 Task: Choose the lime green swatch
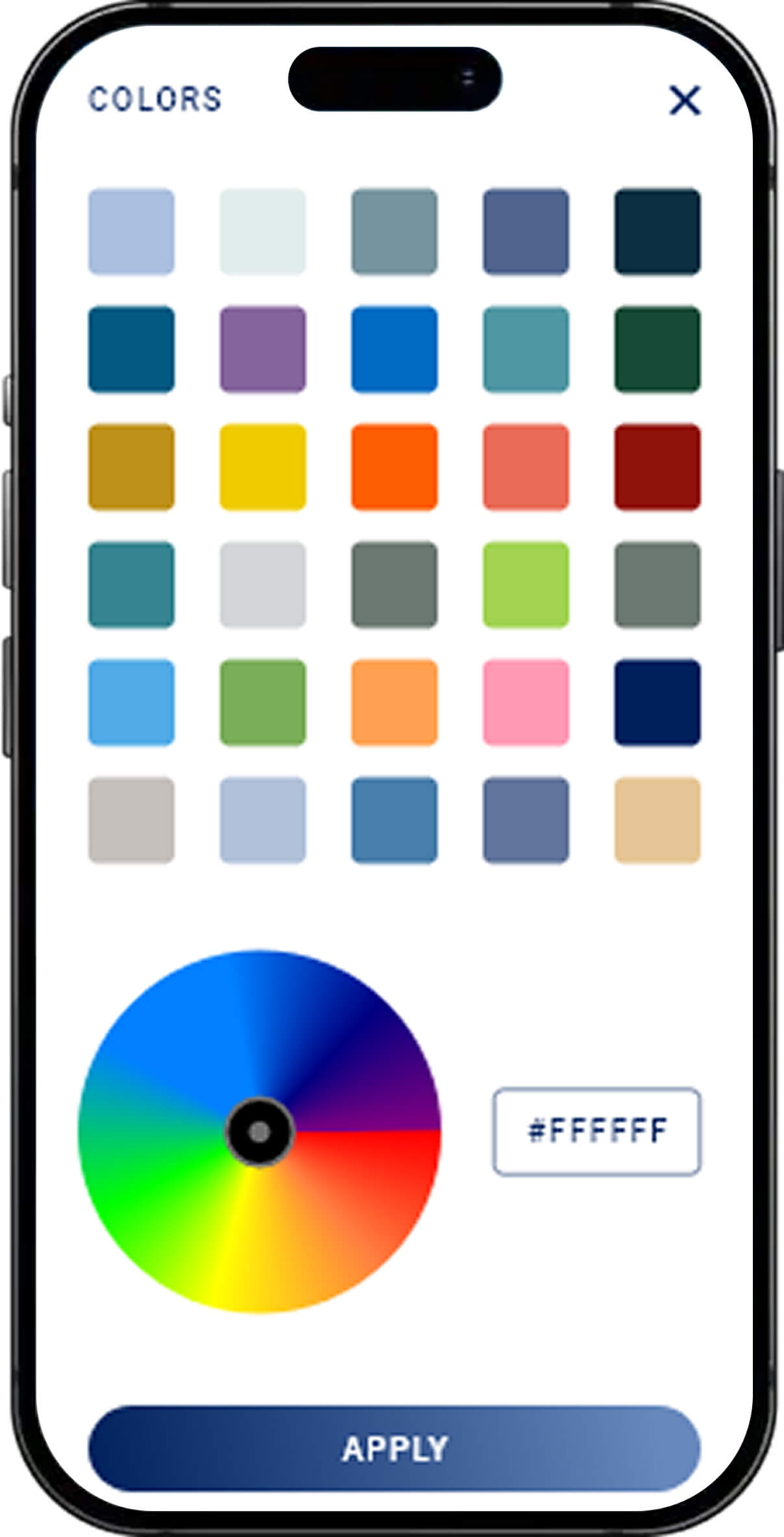(526, 585)
